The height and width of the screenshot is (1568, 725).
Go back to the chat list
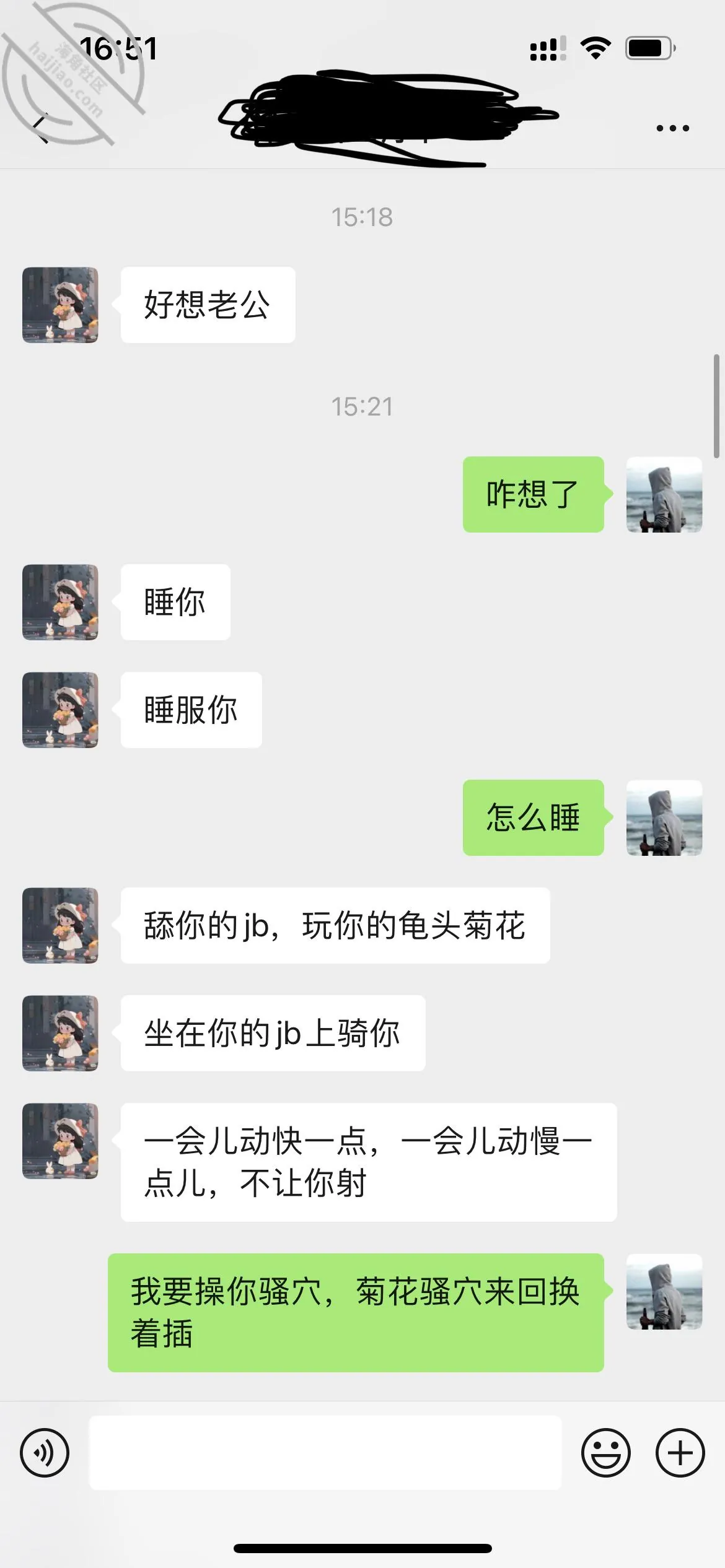(x=41, y=128)
